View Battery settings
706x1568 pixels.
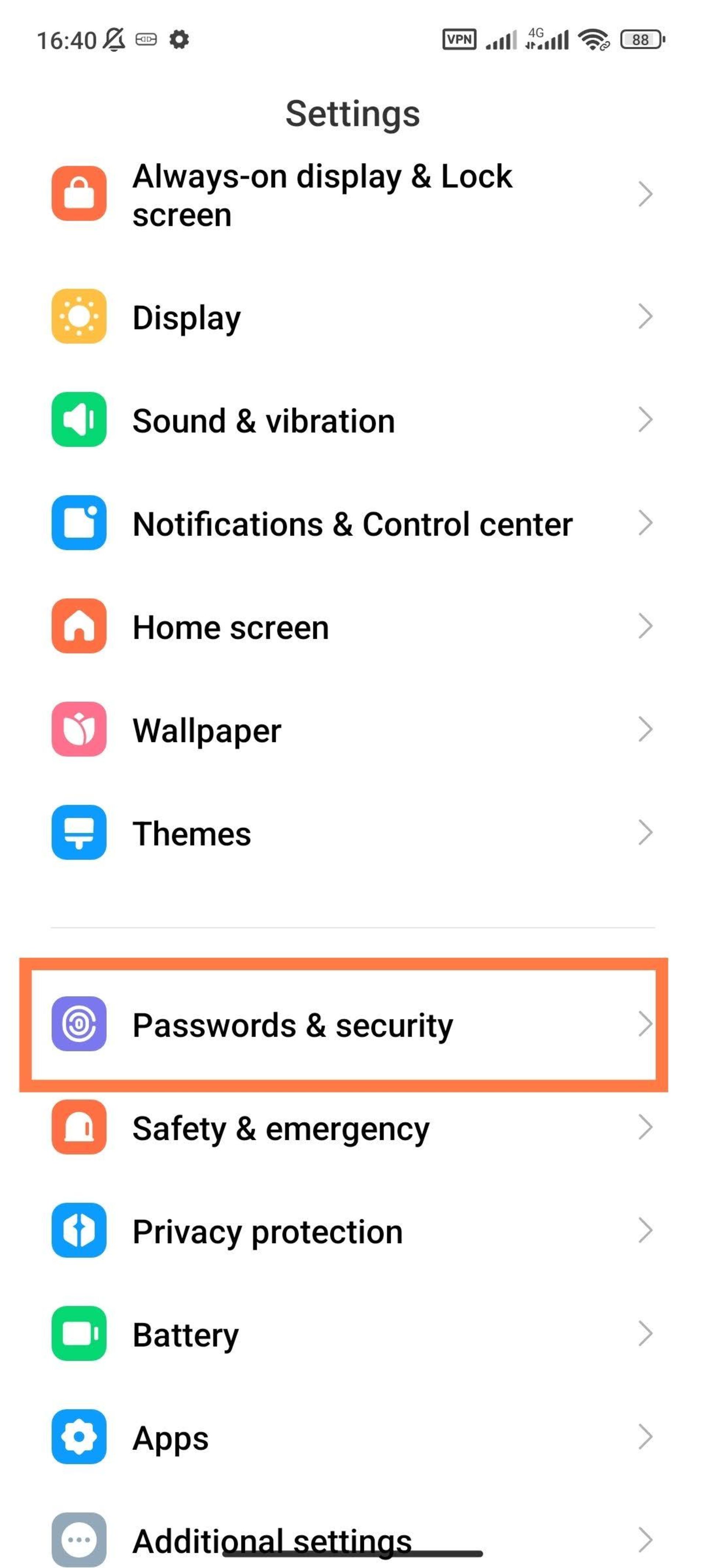pyautogui.click(x=185, y=1335)
